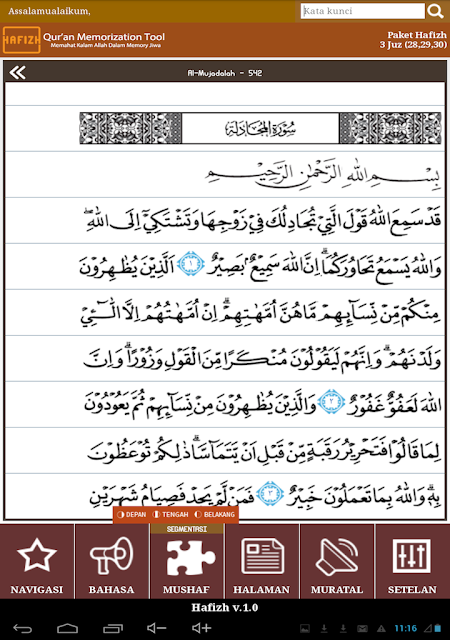The image size is (450, 640).
Task: Open the Navigasi menu
Action: coord(37,562)
